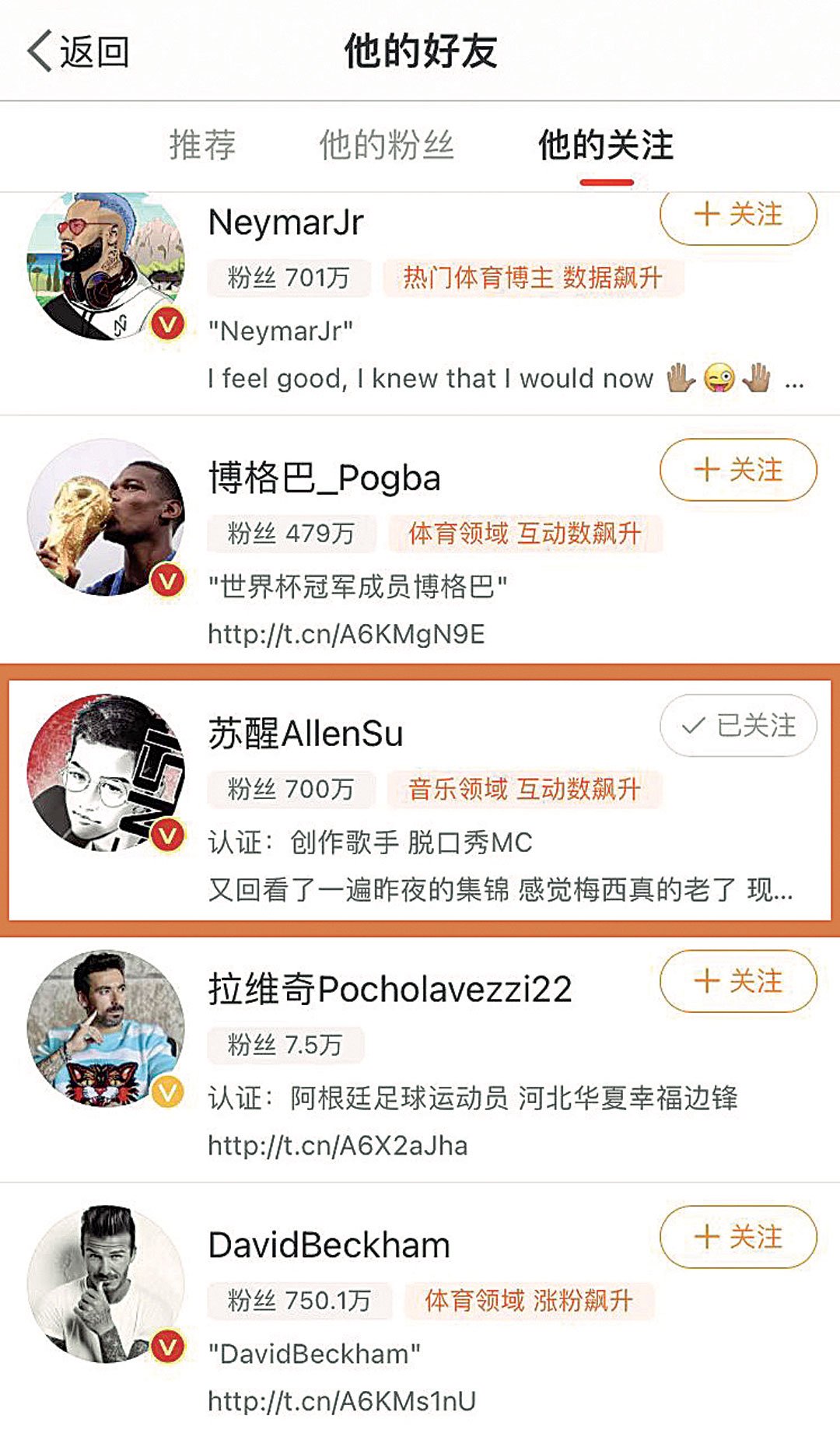Image resolution: width=840 pixels, height=1433 pixels.
Task: Select the 他的关注 tab
Action: [606, 145]
